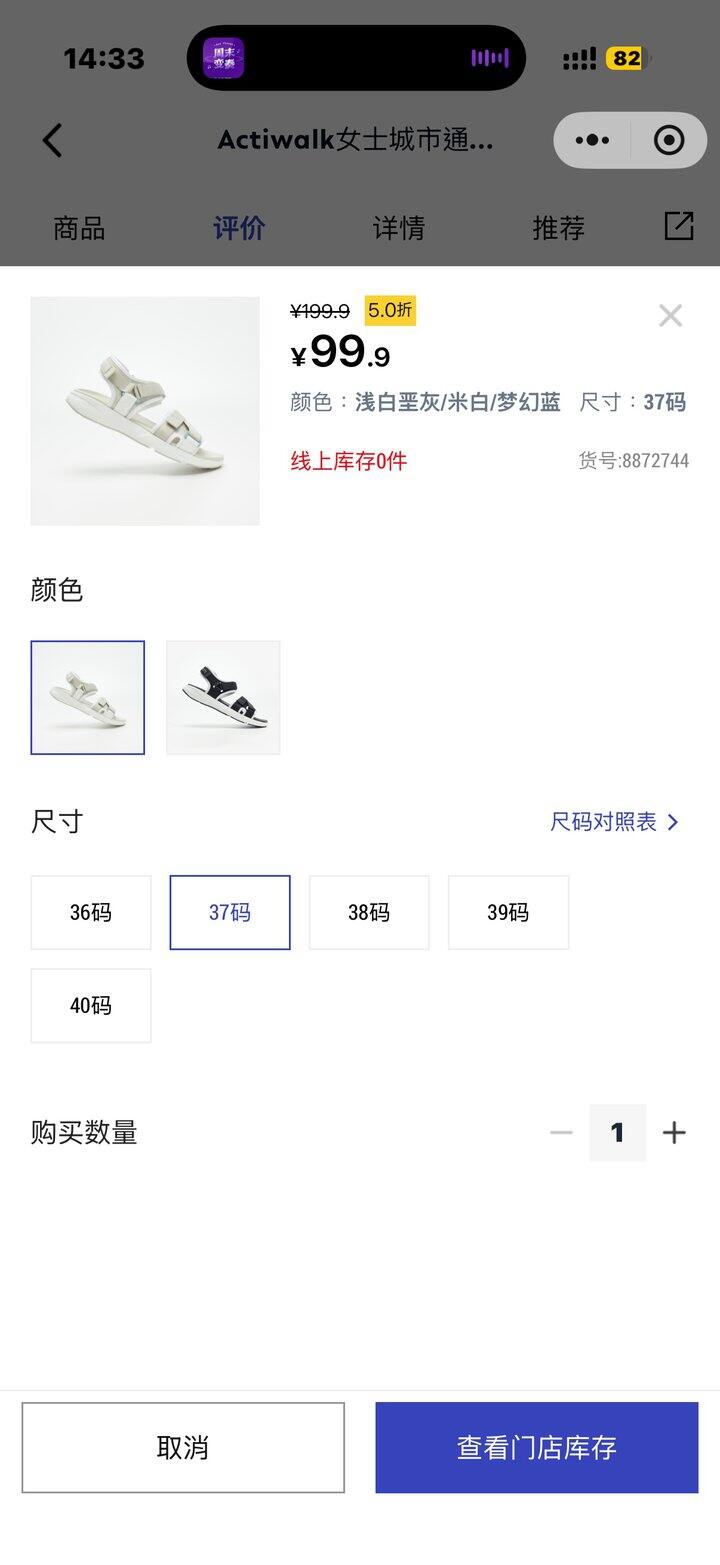Tap 取消 to cancel

pyautogui.click(x=183, y=1447)
